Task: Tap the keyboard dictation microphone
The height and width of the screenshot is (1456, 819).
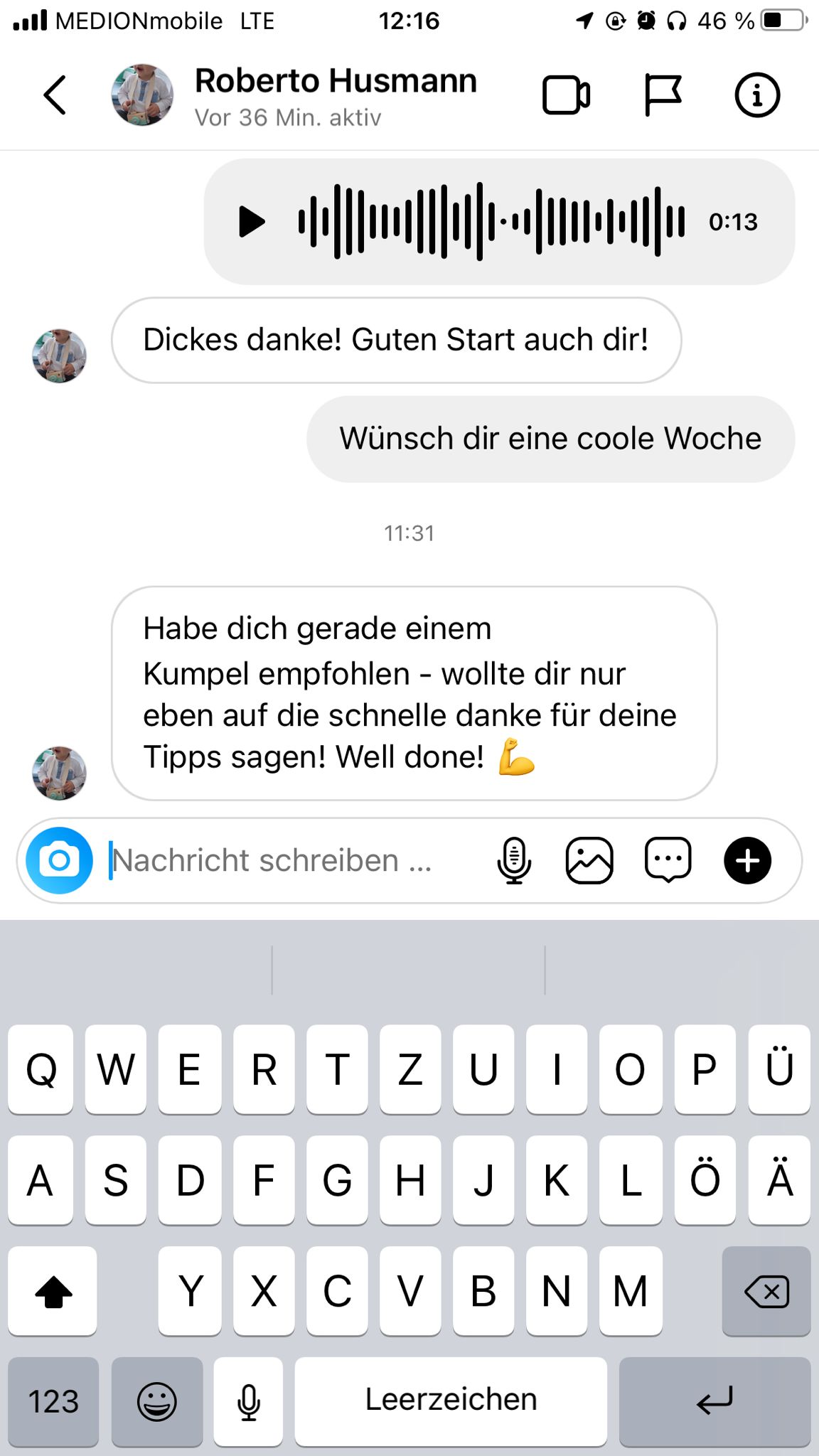Action: click(x=248, y=1401)
